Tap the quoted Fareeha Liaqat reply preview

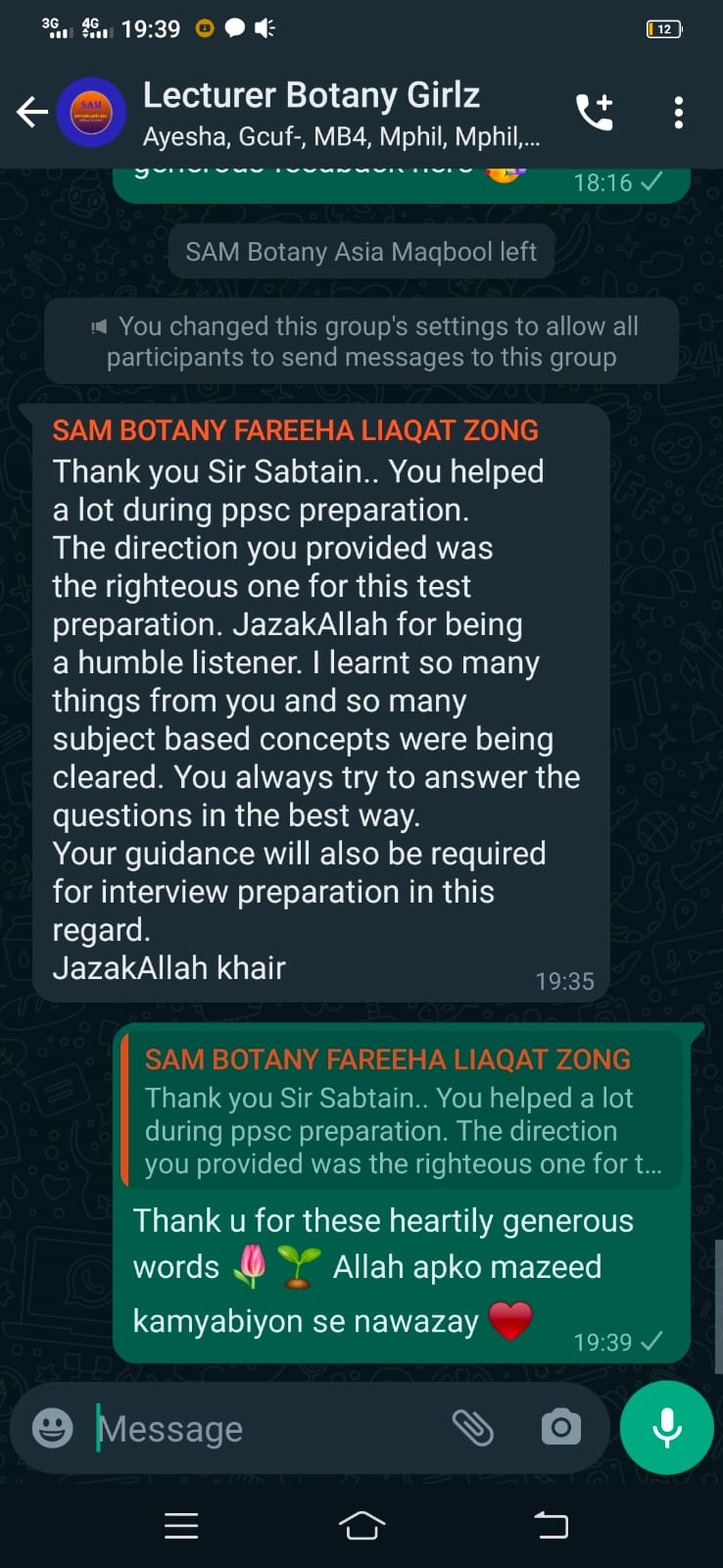point(402,1112)
